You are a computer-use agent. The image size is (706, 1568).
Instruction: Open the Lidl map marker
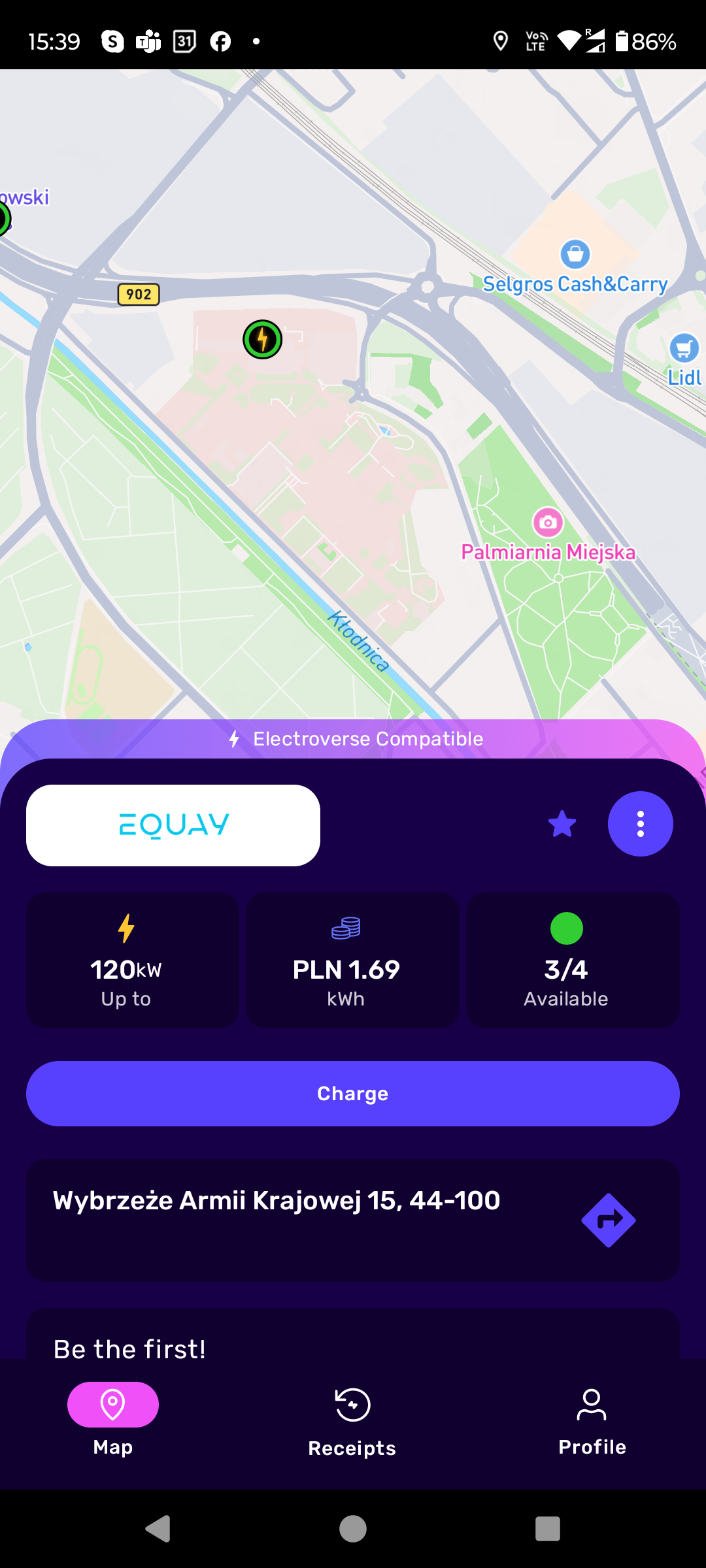(684, 348)
